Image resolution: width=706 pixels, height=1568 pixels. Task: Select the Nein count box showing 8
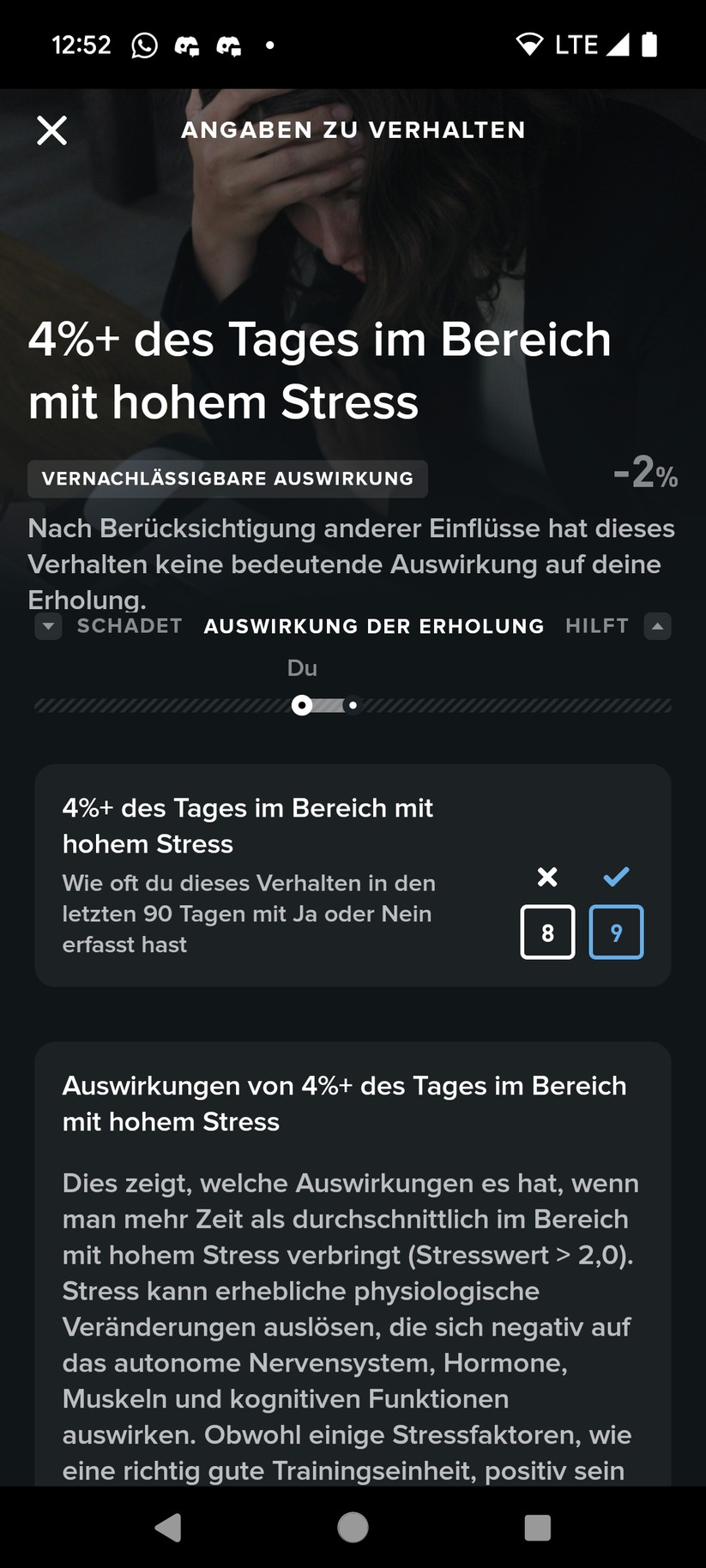[x=547, y=932]
